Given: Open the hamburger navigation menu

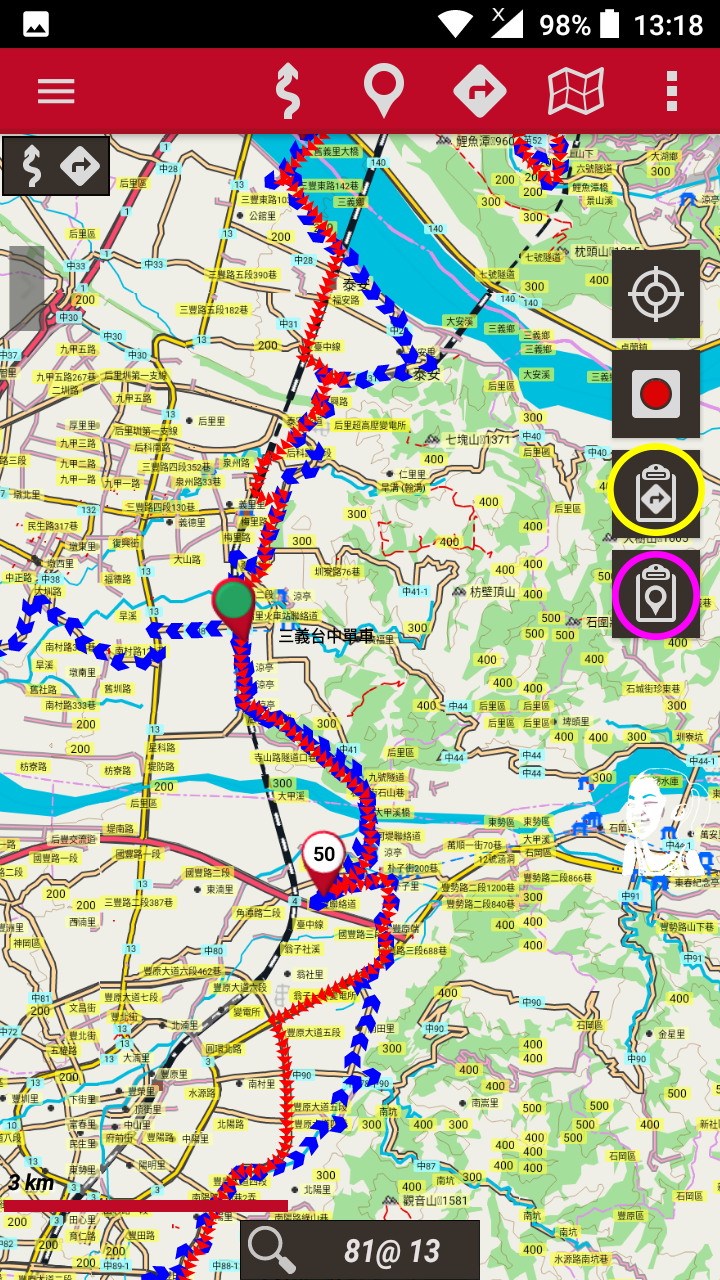Looking at the screenshot, I should [x=56, y=92].
